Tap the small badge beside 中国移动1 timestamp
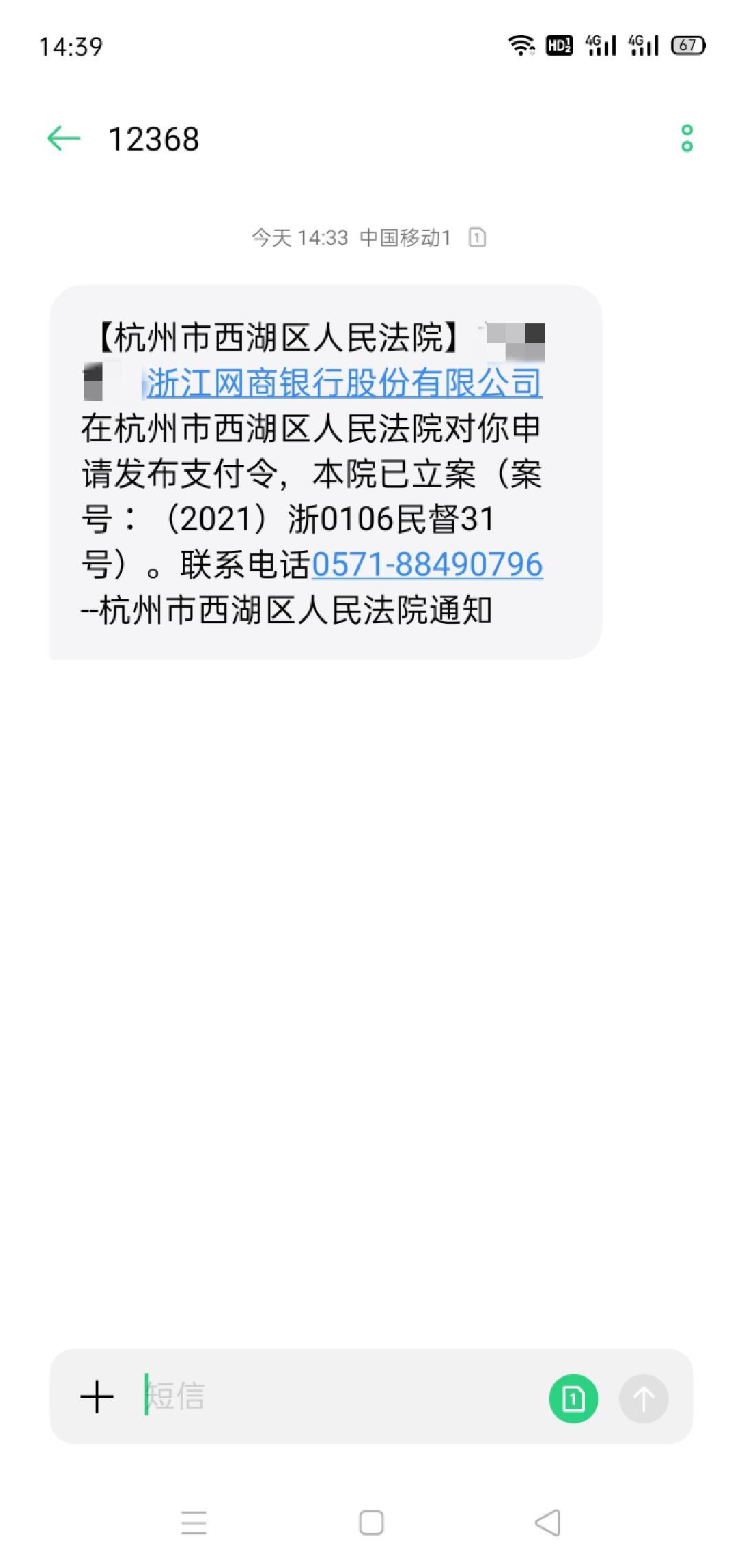743x1568 pixels. tap(477, 237)
